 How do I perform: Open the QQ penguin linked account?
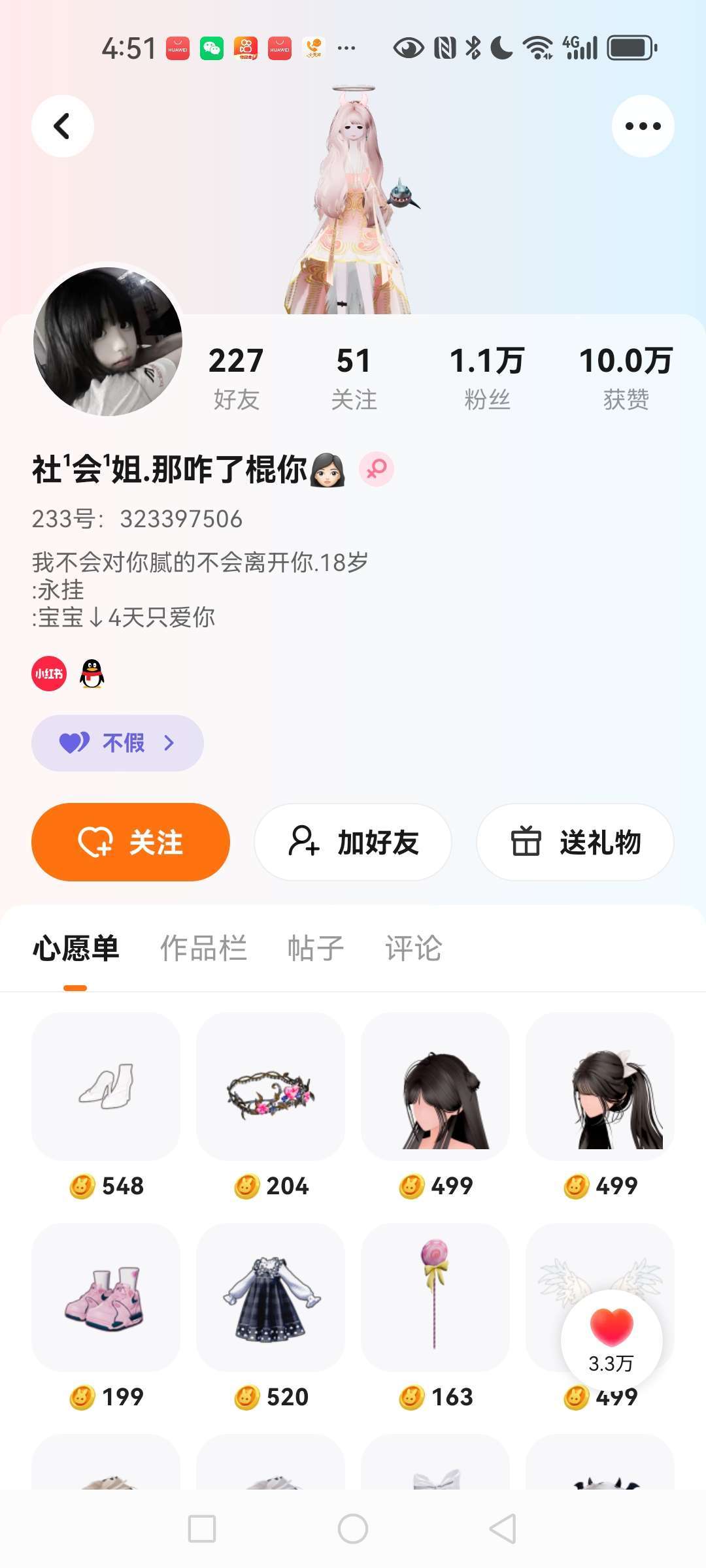coord(92,674)
